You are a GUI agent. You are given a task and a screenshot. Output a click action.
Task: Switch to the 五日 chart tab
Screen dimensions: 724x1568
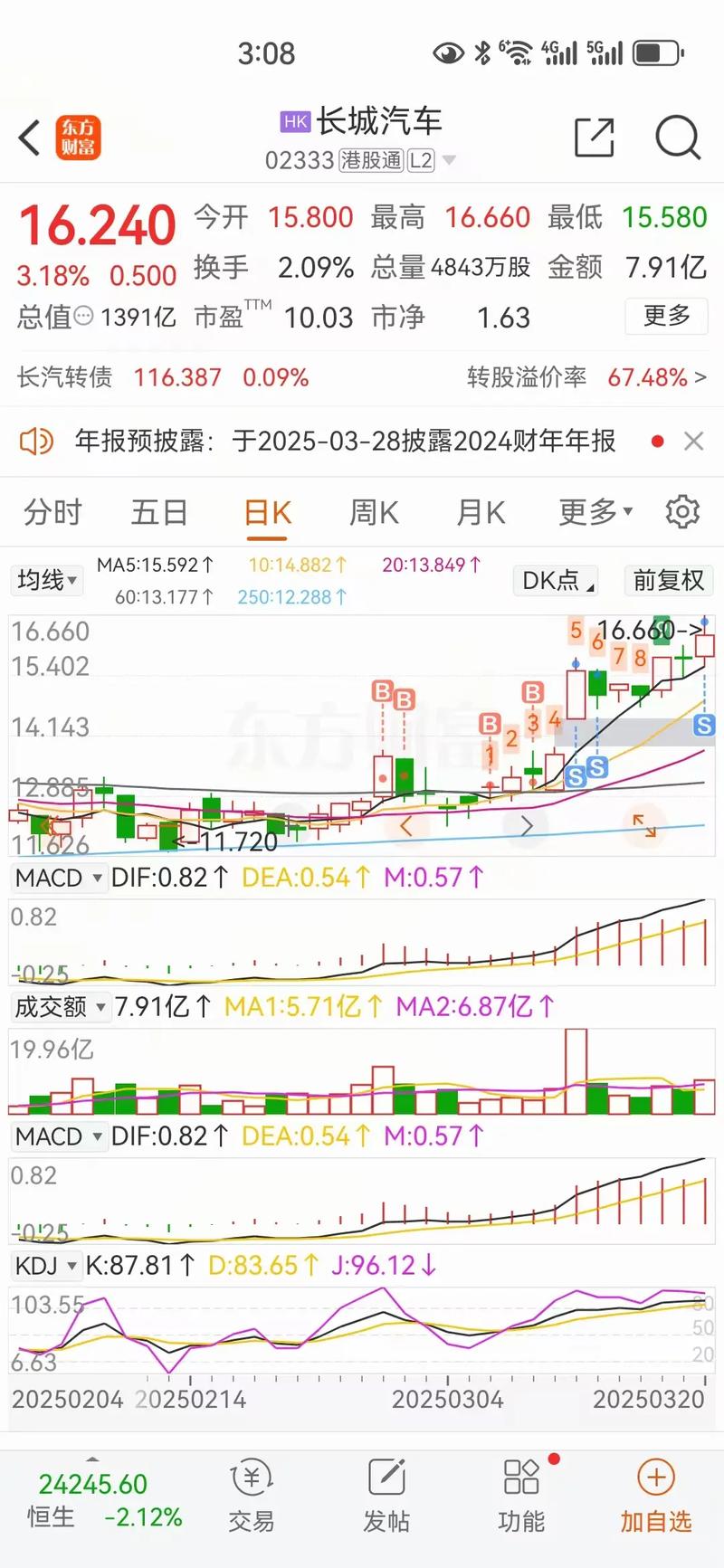click(159, 513)
